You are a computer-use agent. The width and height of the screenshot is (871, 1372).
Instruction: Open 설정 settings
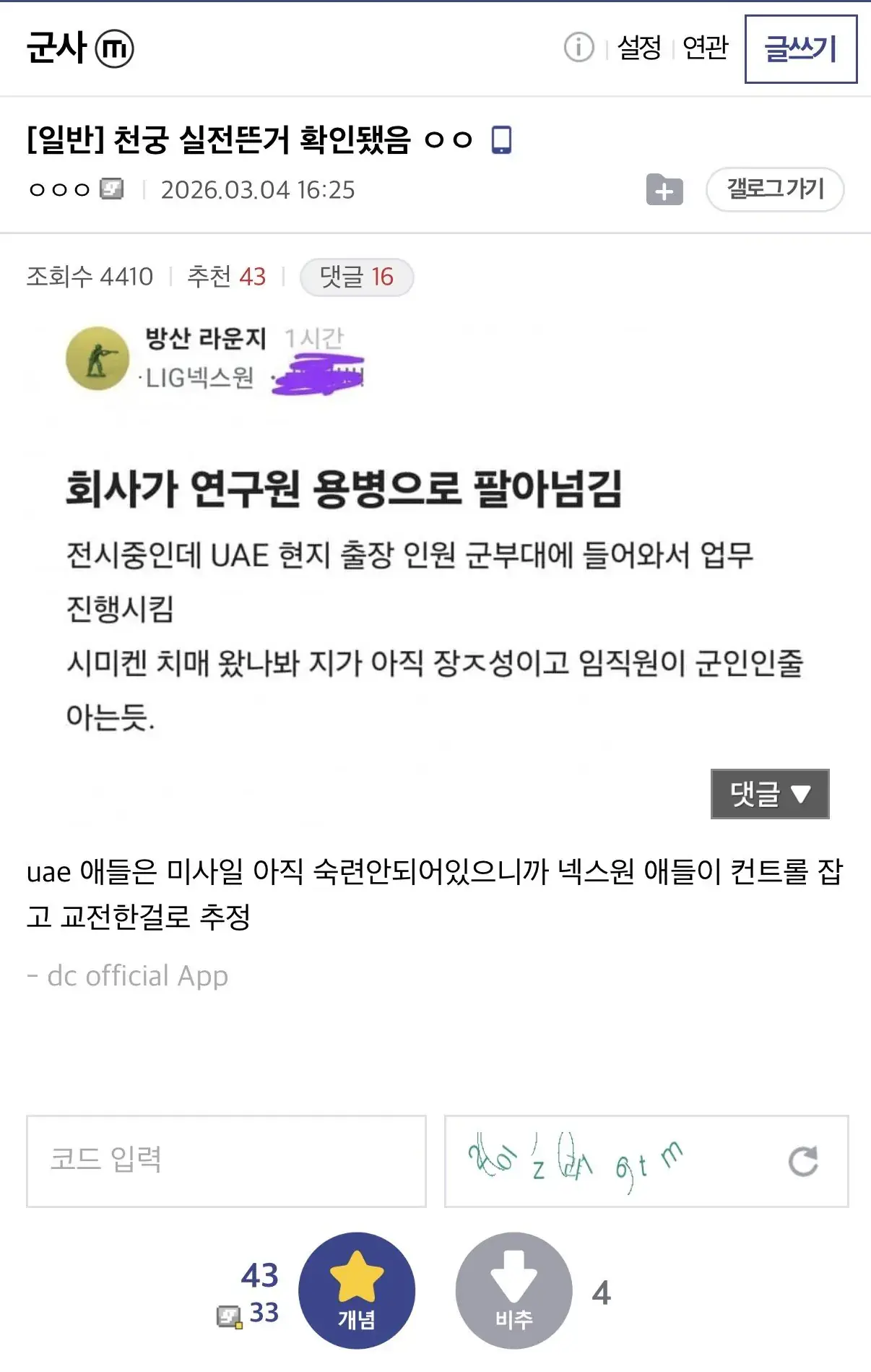click(x=639, y=48)
